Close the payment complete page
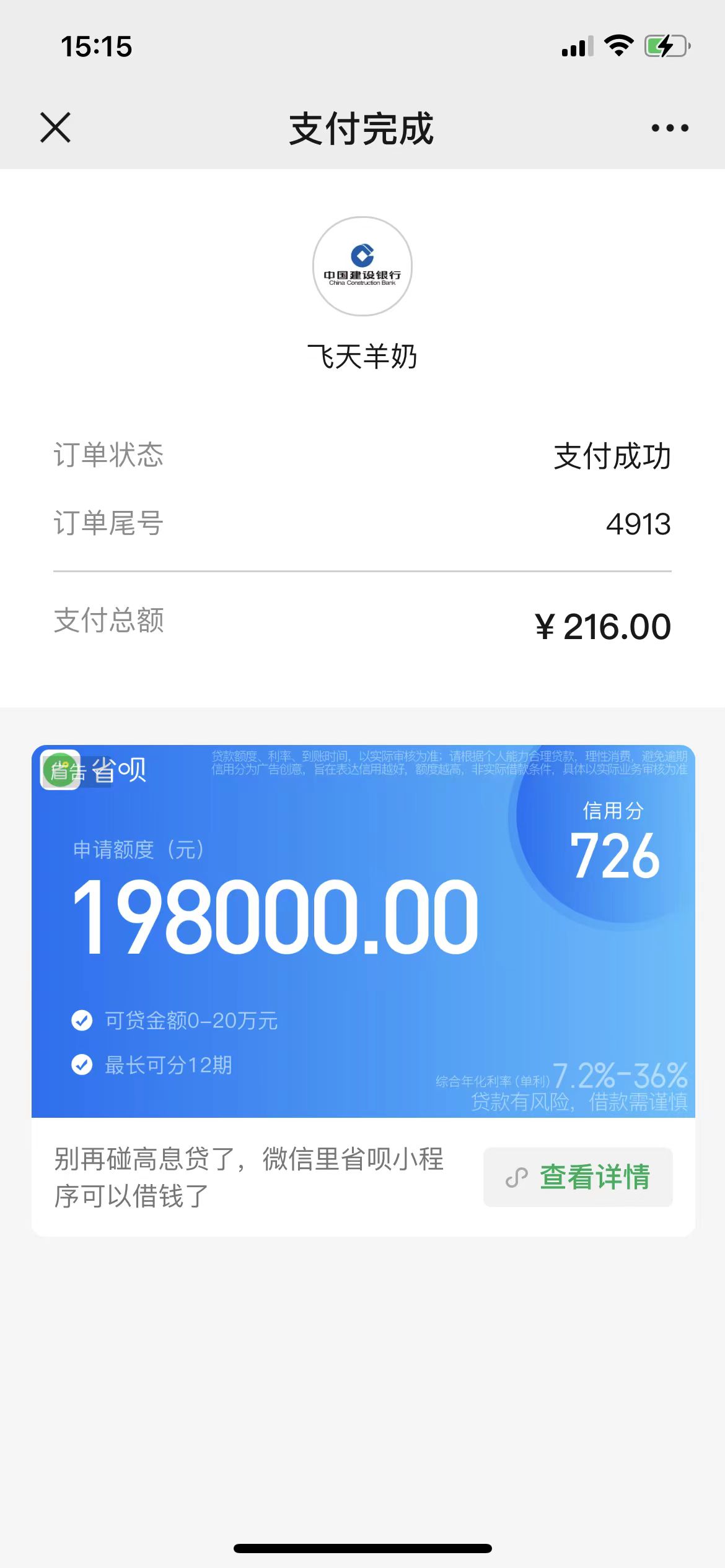 (x=56, y=128)
